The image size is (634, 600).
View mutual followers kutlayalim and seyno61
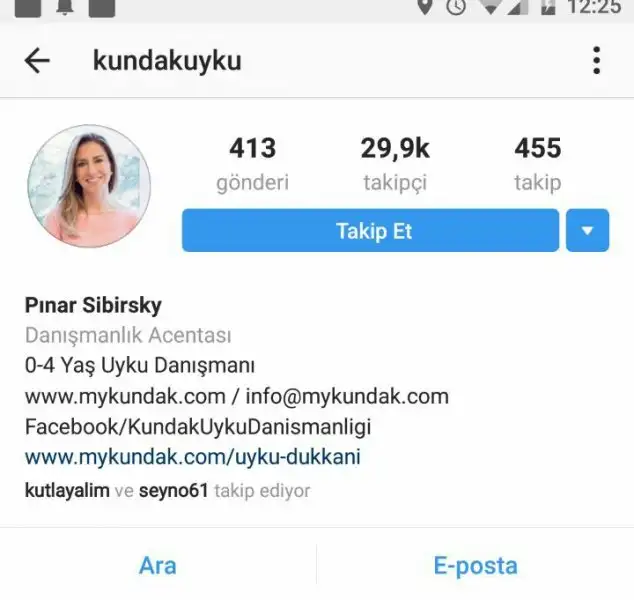(167, 490)
